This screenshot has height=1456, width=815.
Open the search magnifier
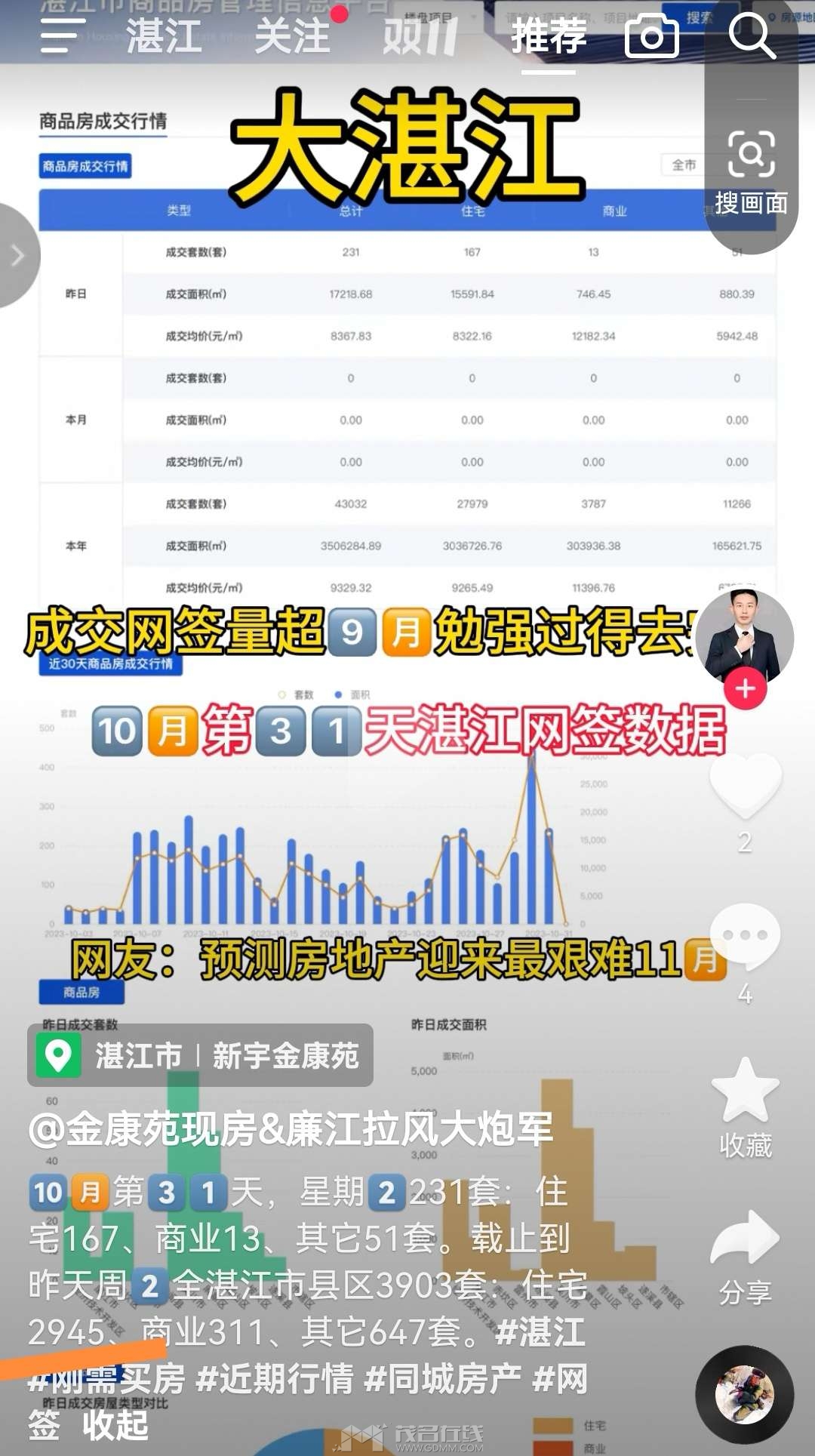(x=752, y=35)
